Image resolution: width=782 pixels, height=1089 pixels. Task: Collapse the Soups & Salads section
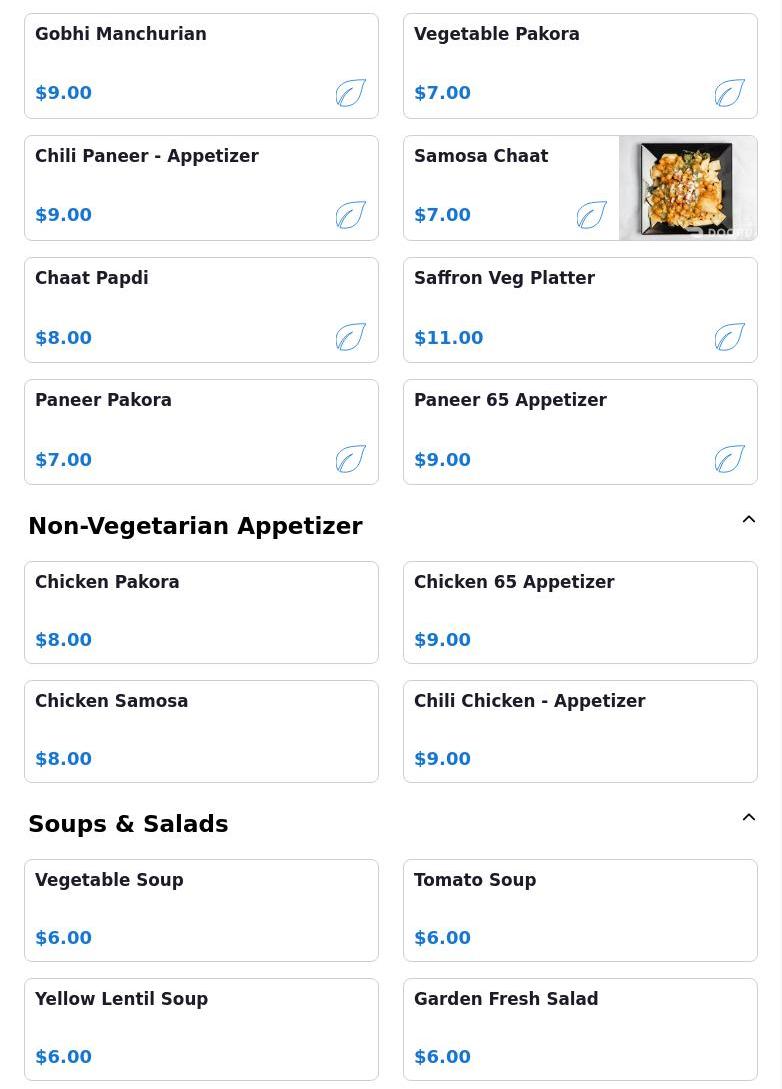click(x=748, y=818)
